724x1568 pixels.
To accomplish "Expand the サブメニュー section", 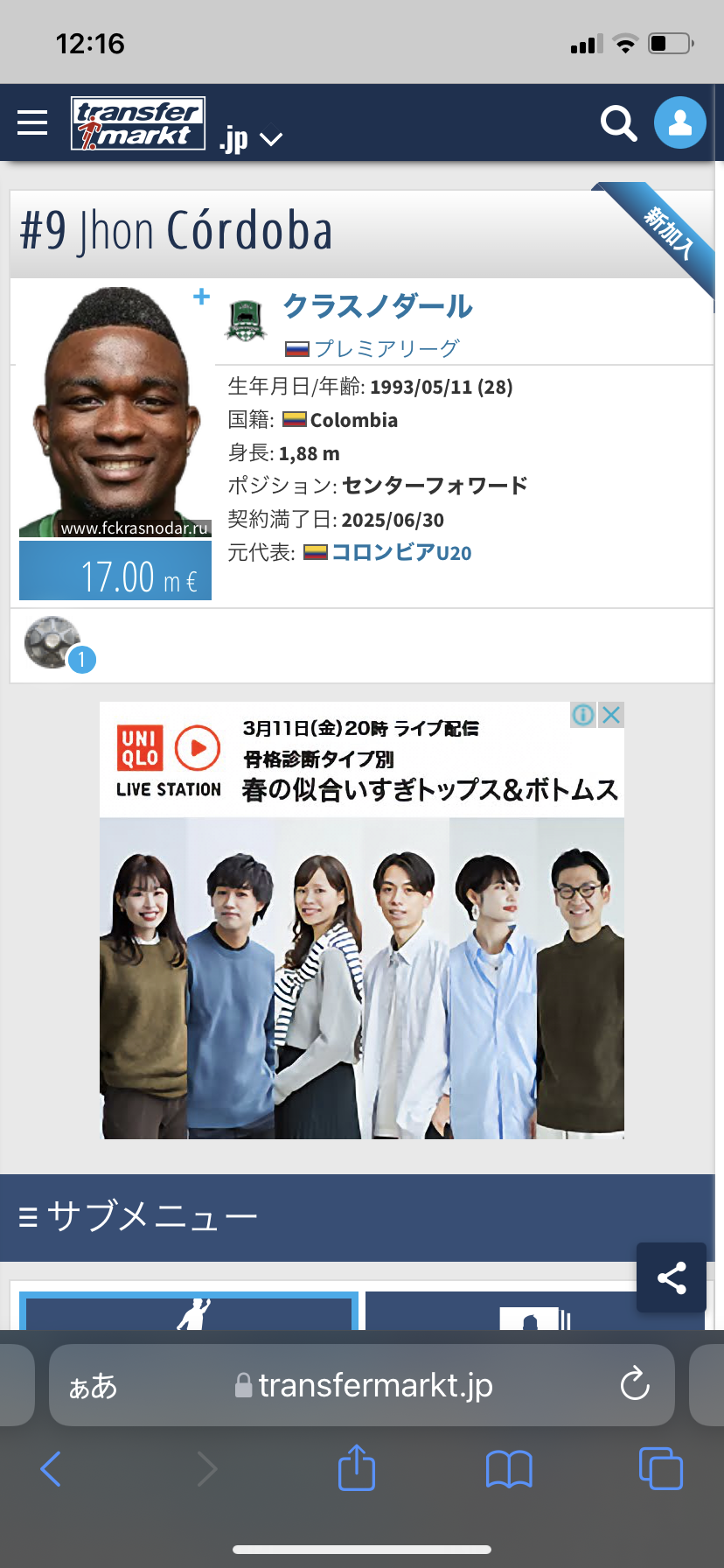I will [138, 1216].
